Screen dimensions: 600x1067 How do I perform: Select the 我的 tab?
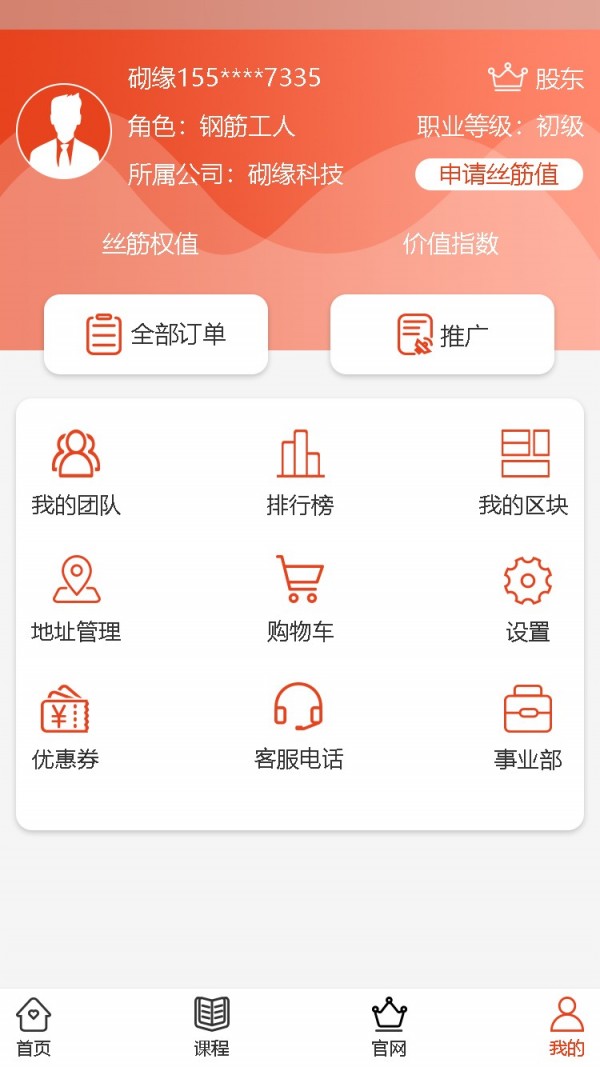click(x=566, y=1027)
